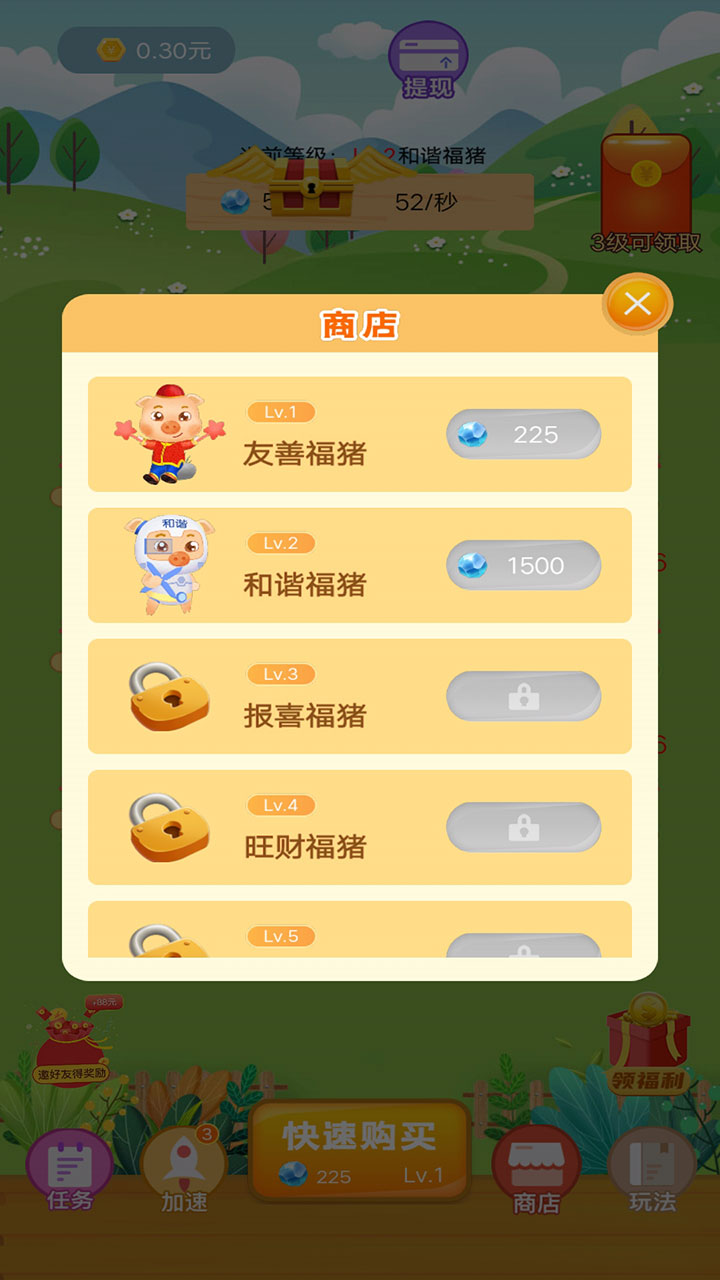The width and height of the screenshot is (720, 1280).
Task: Open the 任务 tasks page
Action: point(69,1170)
